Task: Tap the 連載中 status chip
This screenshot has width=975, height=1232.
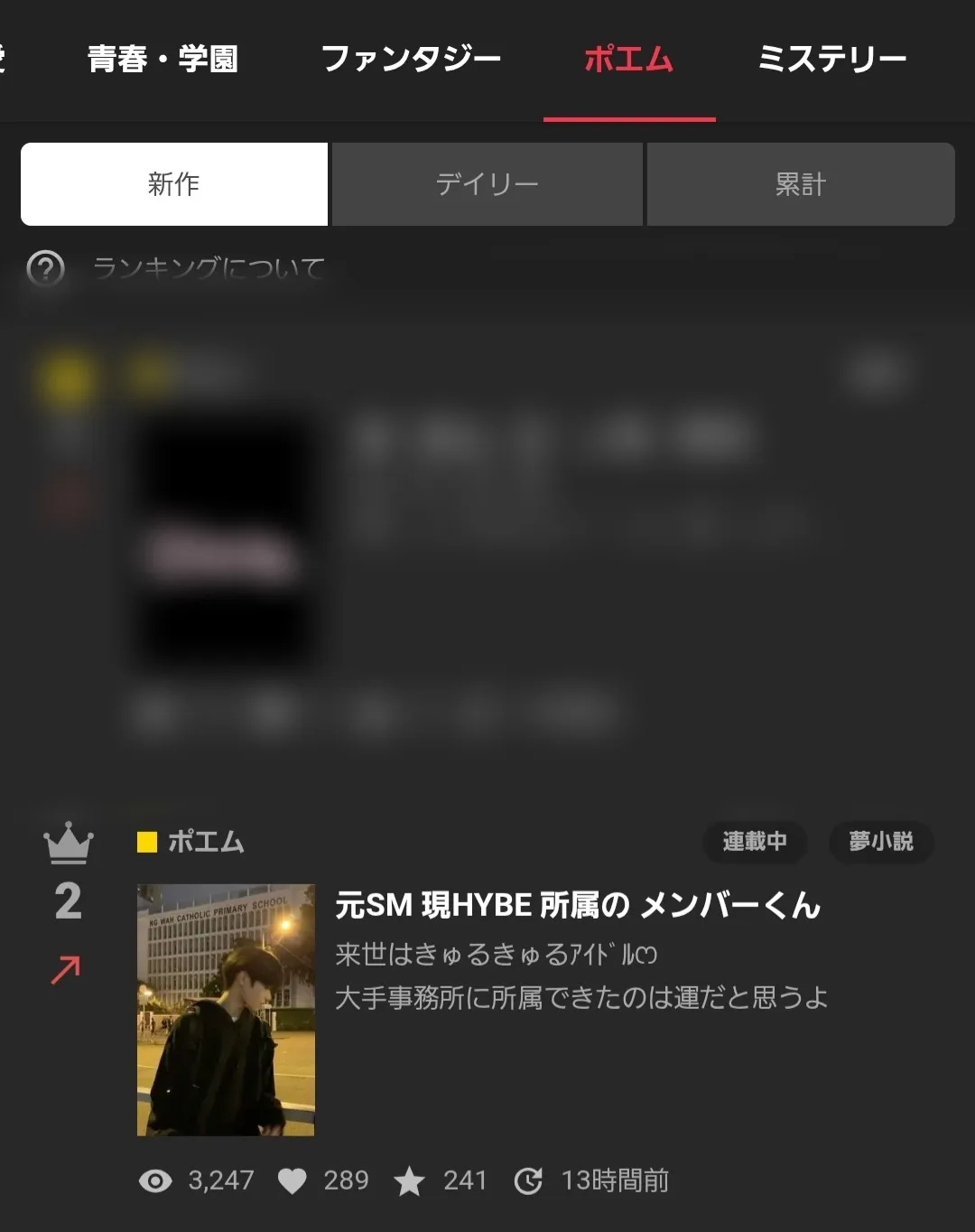Action: click(x=754, y=842)
